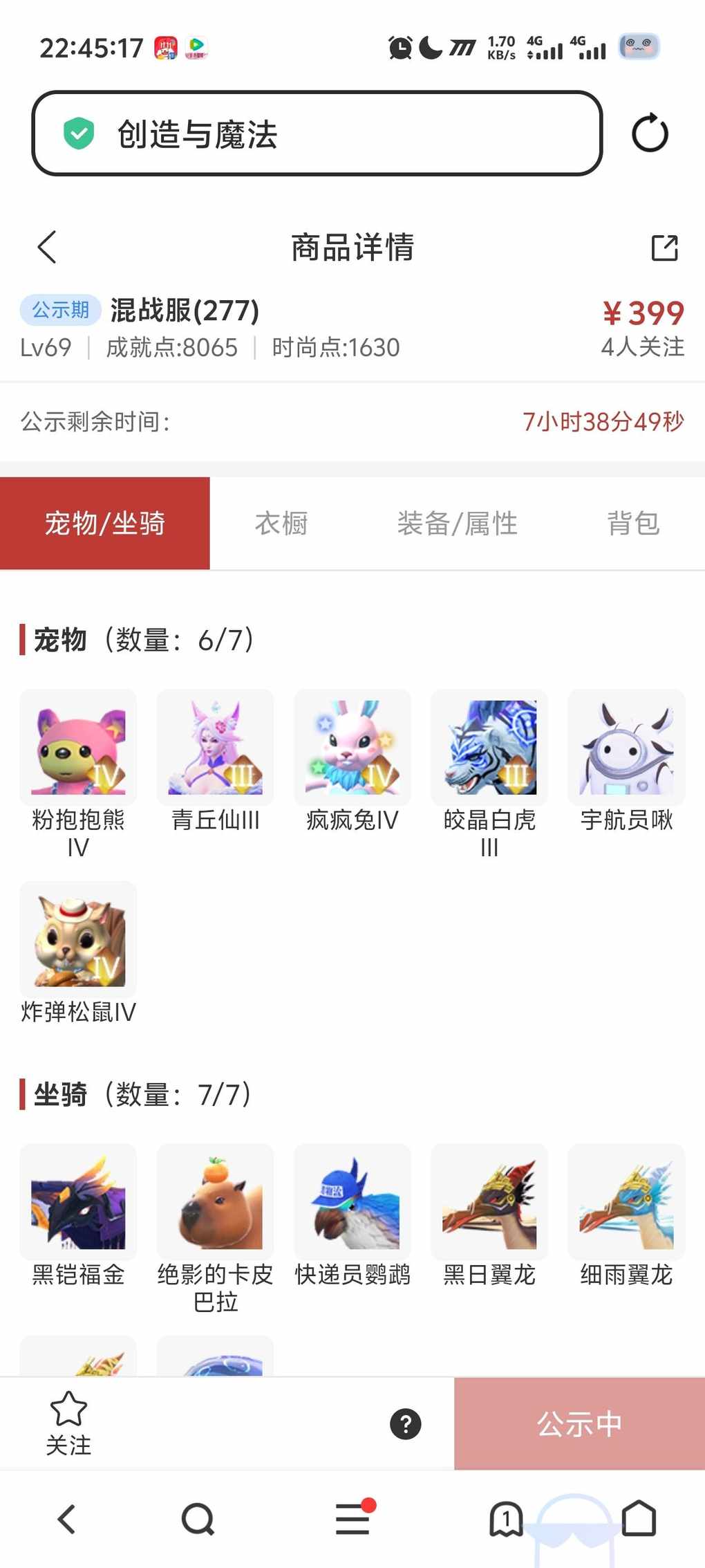Open pet 炸弹松鼠IV
The image size is (705, 1568).
point(78,939)
